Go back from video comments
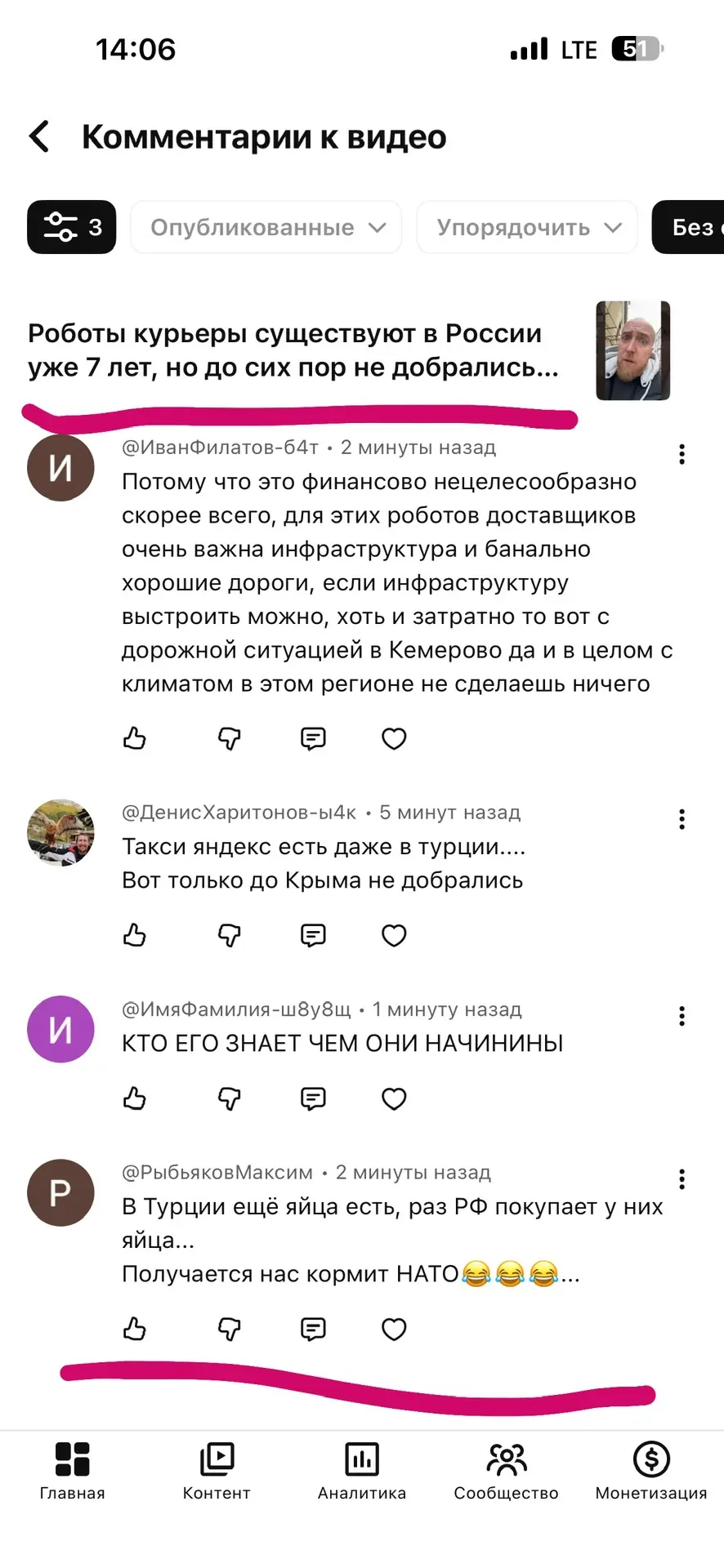This screenshot has width=724, height=1568. point(39,136)
